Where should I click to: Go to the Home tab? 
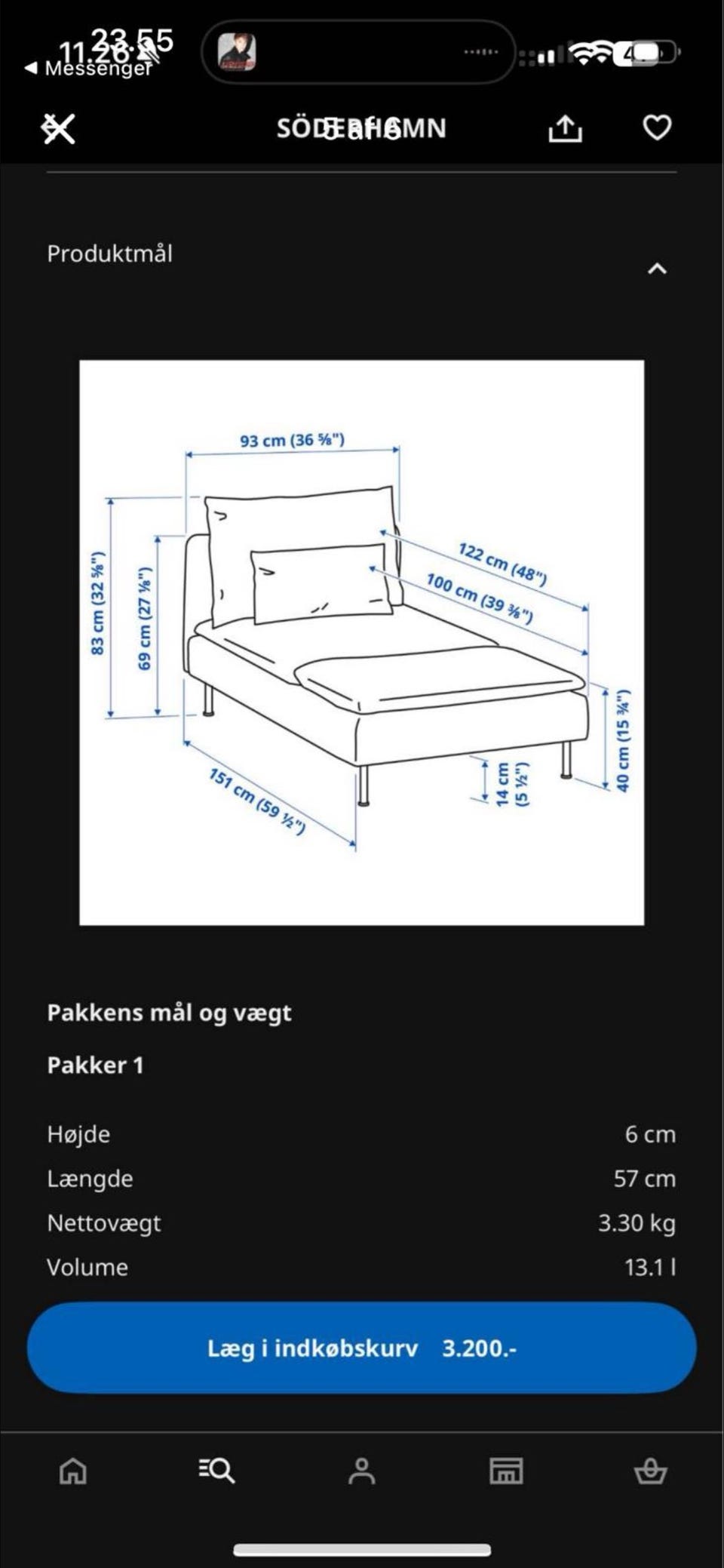72,1471
